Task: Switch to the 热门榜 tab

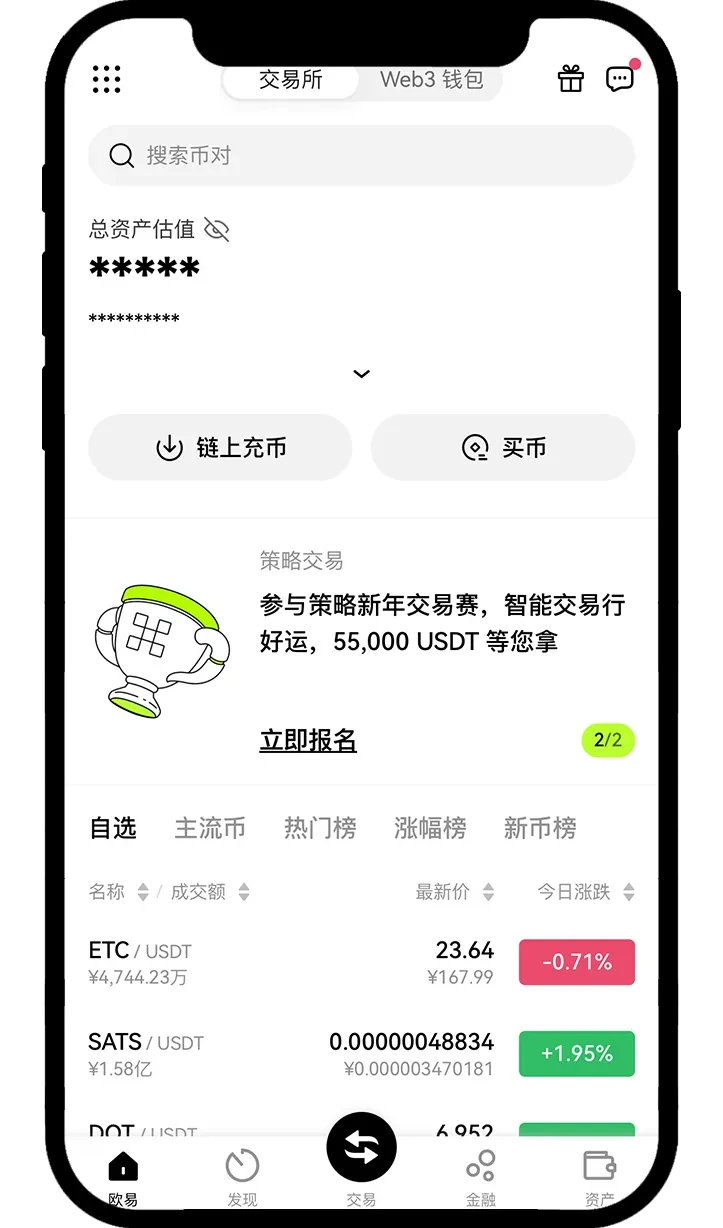Action: [x=320, y=829]
